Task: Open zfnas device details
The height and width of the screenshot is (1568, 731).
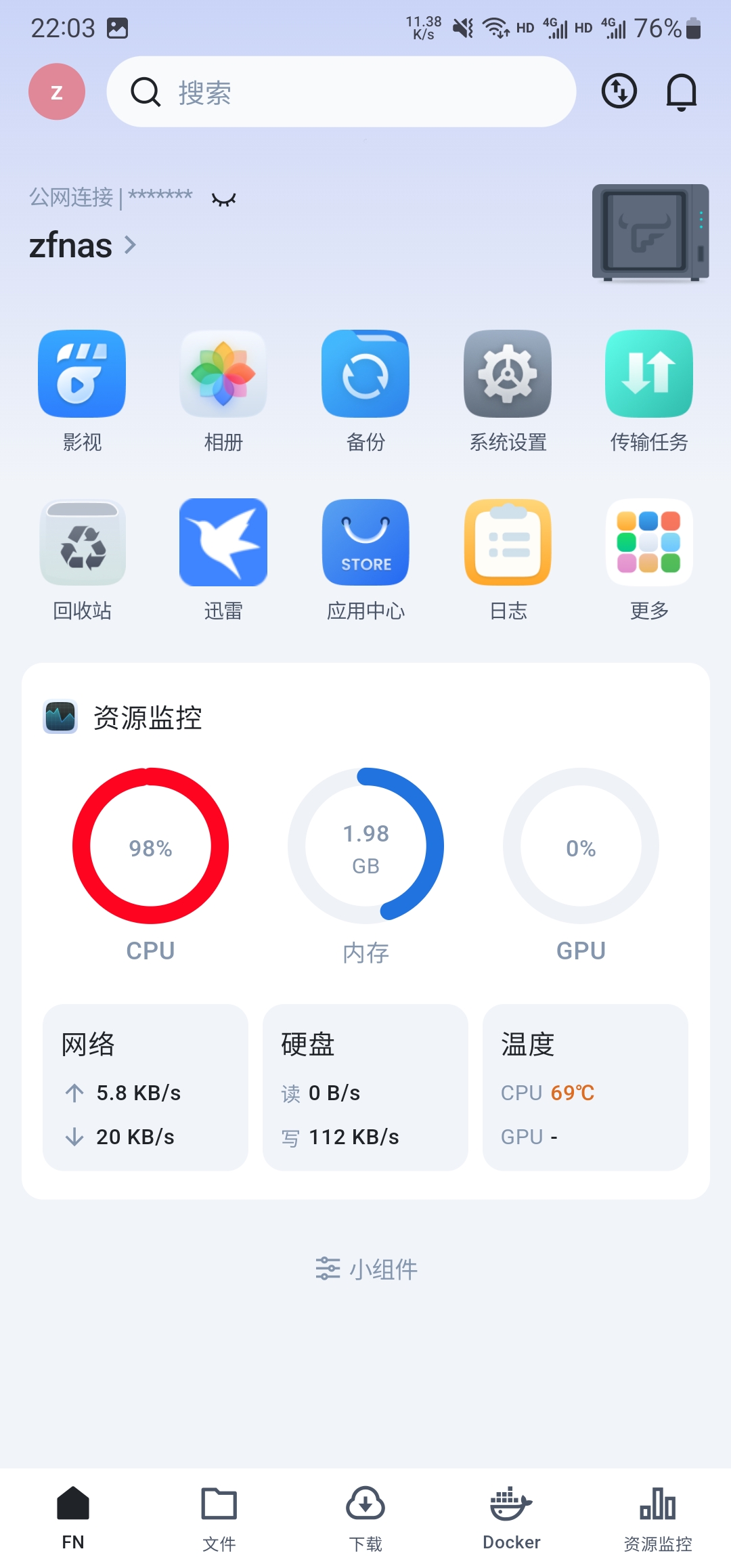Action: [x=83, y=245]
